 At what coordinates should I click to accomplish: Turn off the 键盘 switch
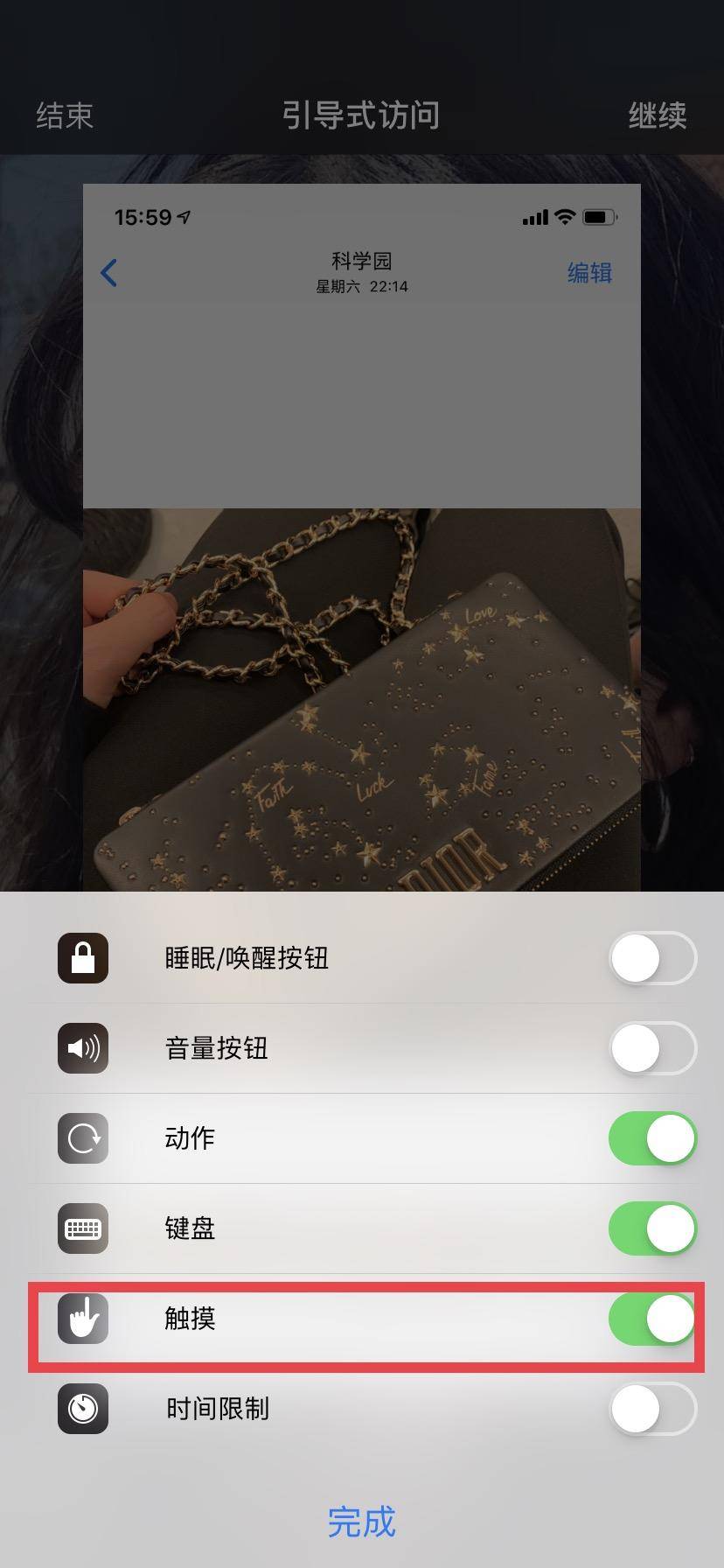click(x=652, y=1228)
